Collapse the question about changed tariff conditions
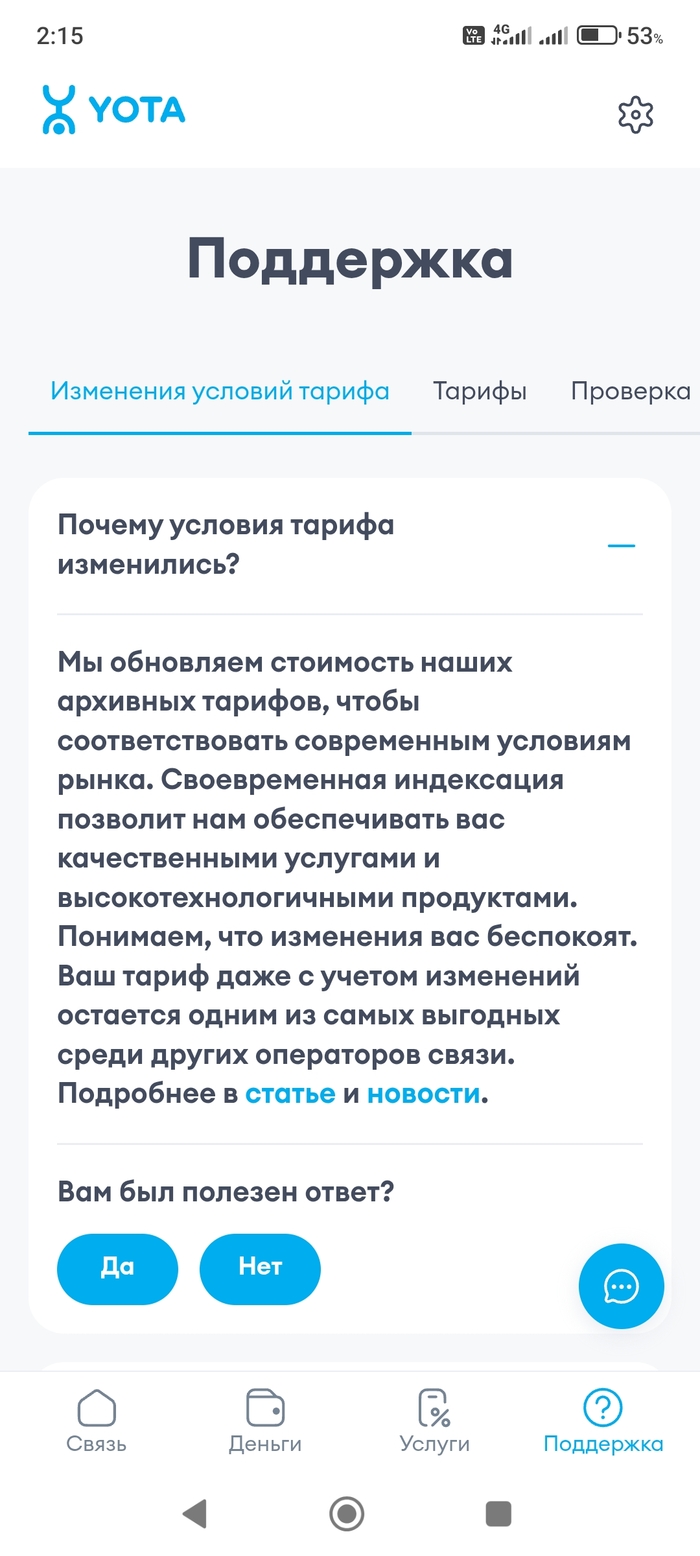The height and width of the screenshot is (1556, 700). (621, 545)
